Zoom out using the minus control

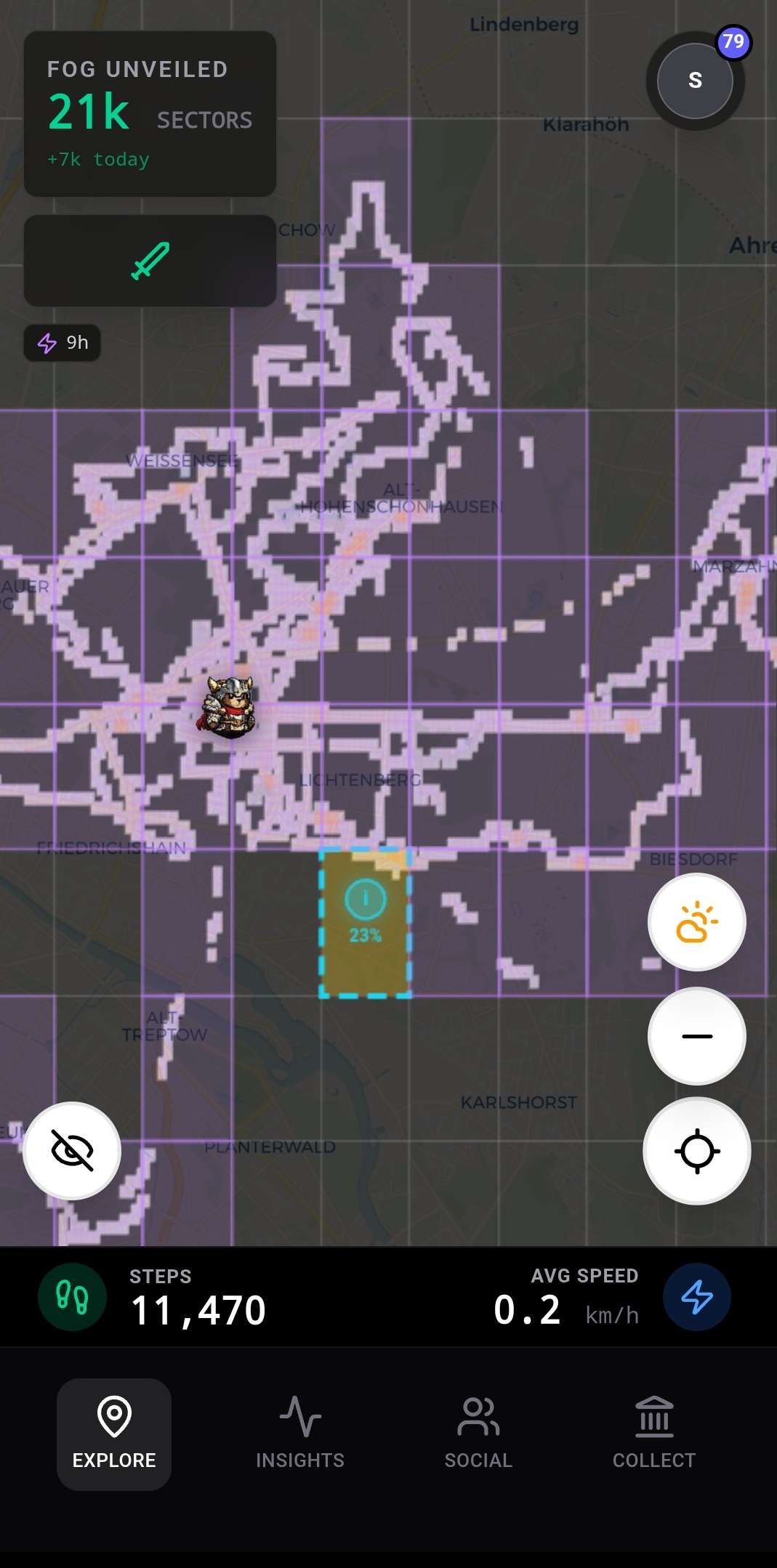(696, 1036)
